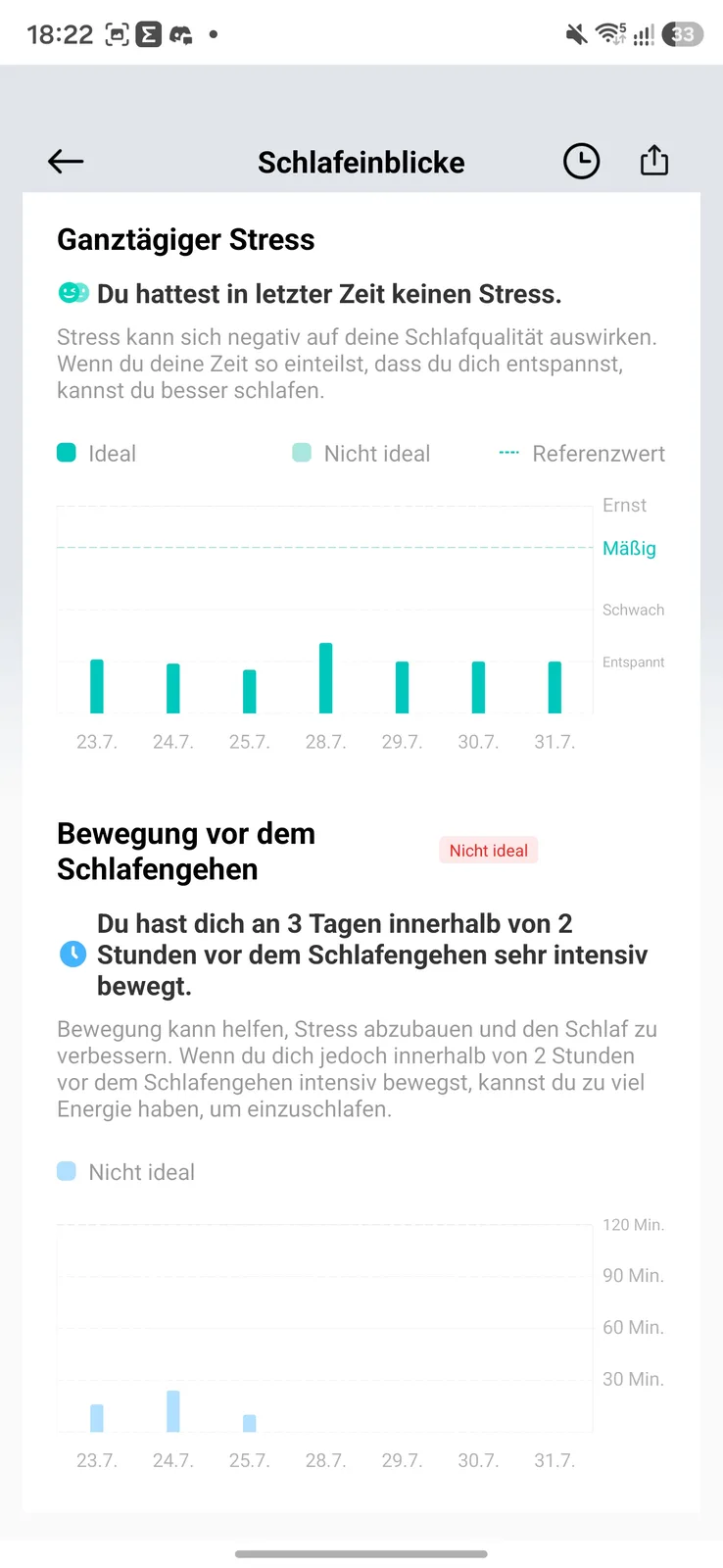Go back from Schlafeinblicke
The width and height of the screenshot is (723, 1568).
pyautogui.click(x=66, y=162)
